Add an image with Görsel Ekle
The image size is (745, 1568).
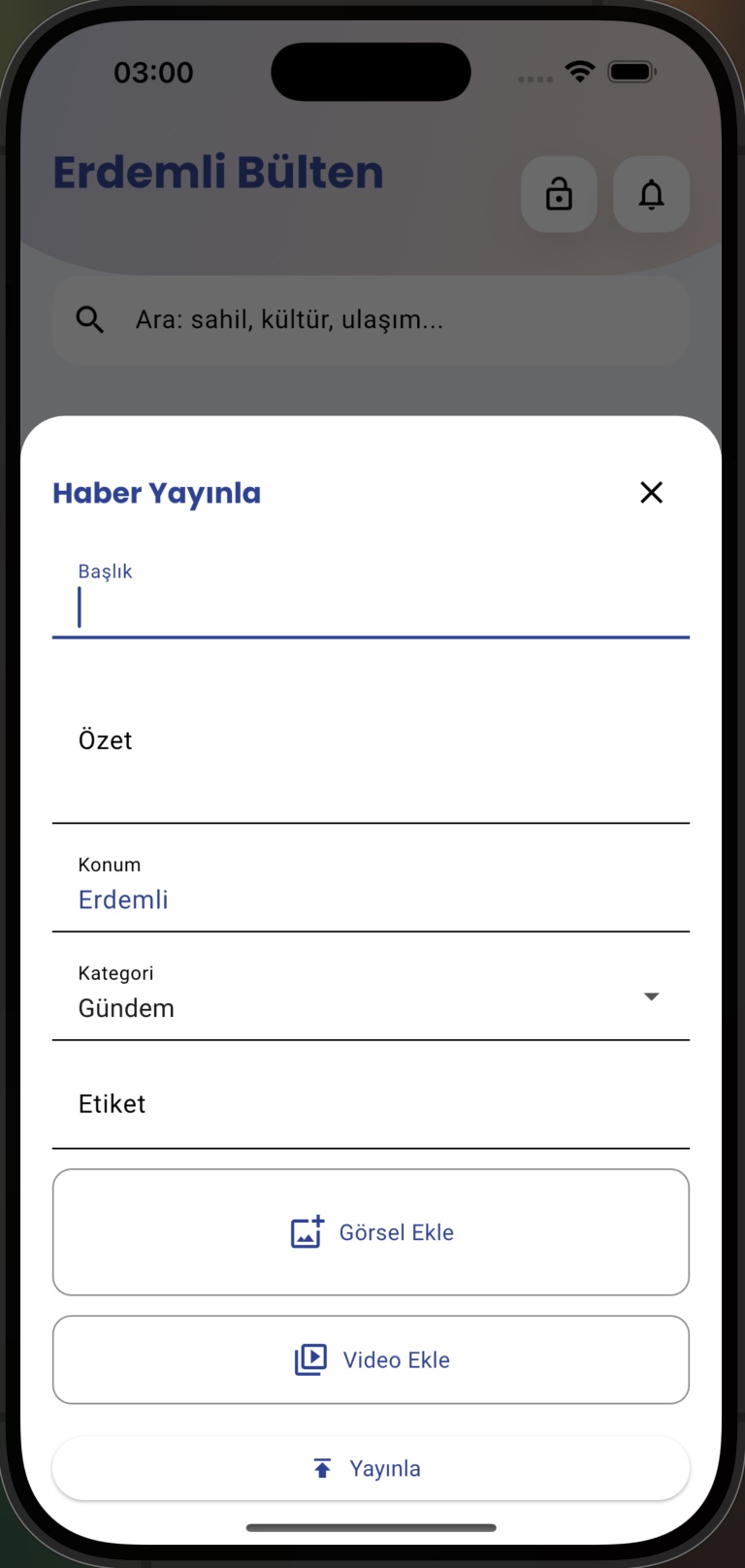371,1232
